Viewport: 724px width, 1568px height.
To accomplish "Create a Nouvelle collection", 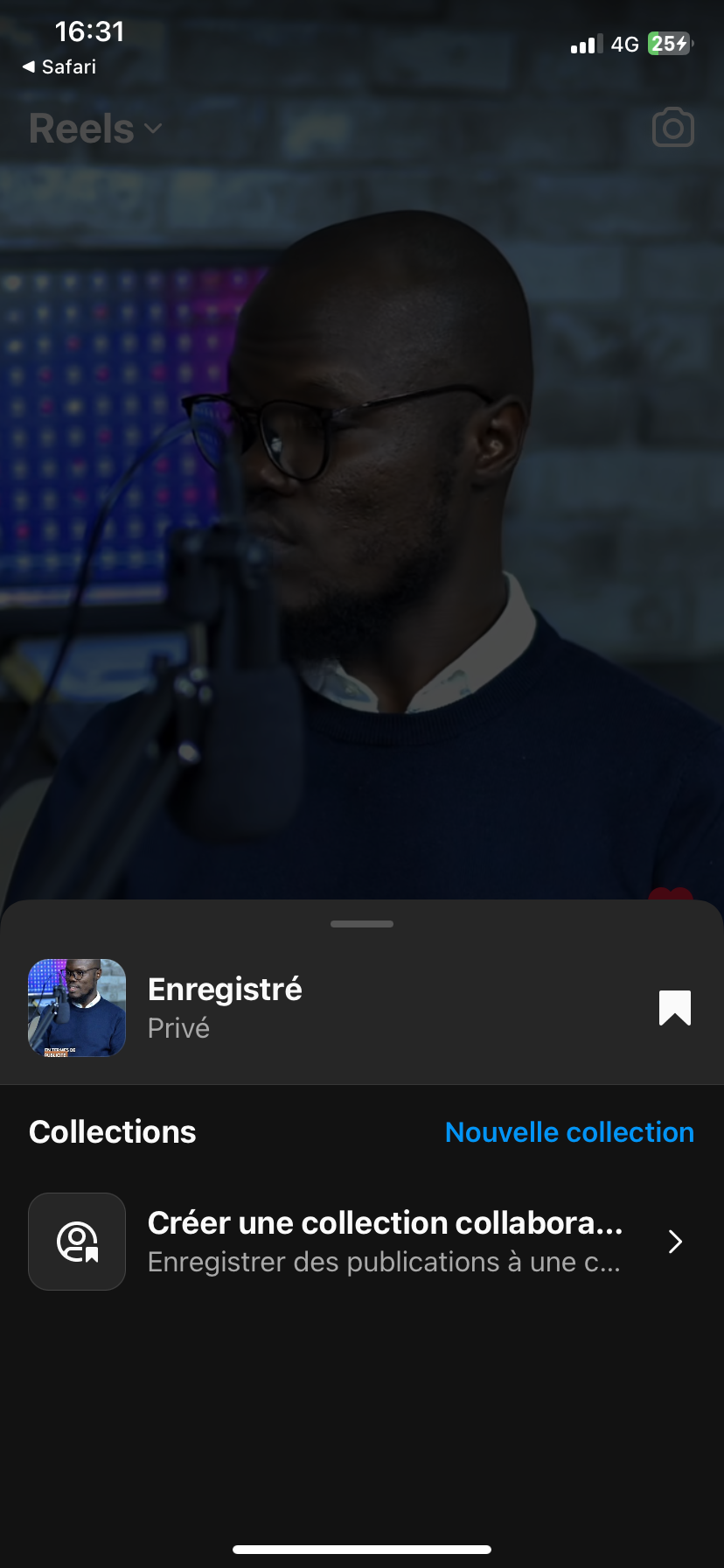I will point(569,1132).
